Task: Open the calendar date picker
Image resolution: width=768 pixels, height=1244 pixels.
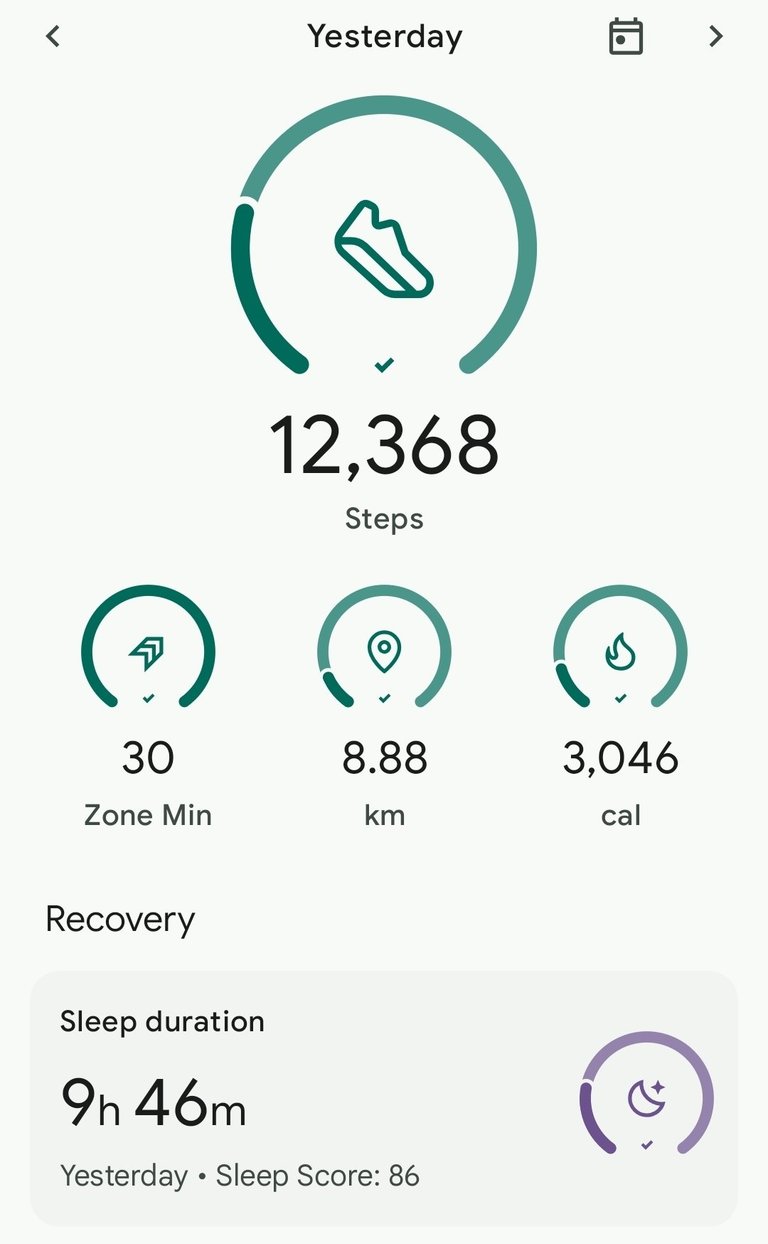Action: point(626,37)
